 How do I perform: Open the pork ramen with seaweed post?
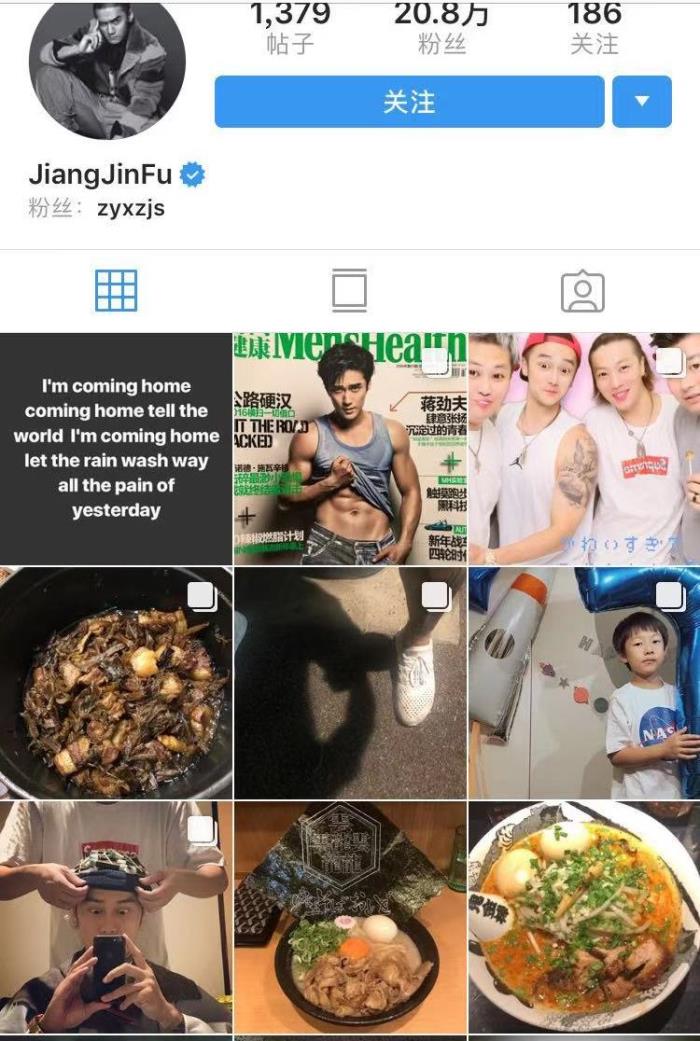pyautogui.click(x=350, y=917)
